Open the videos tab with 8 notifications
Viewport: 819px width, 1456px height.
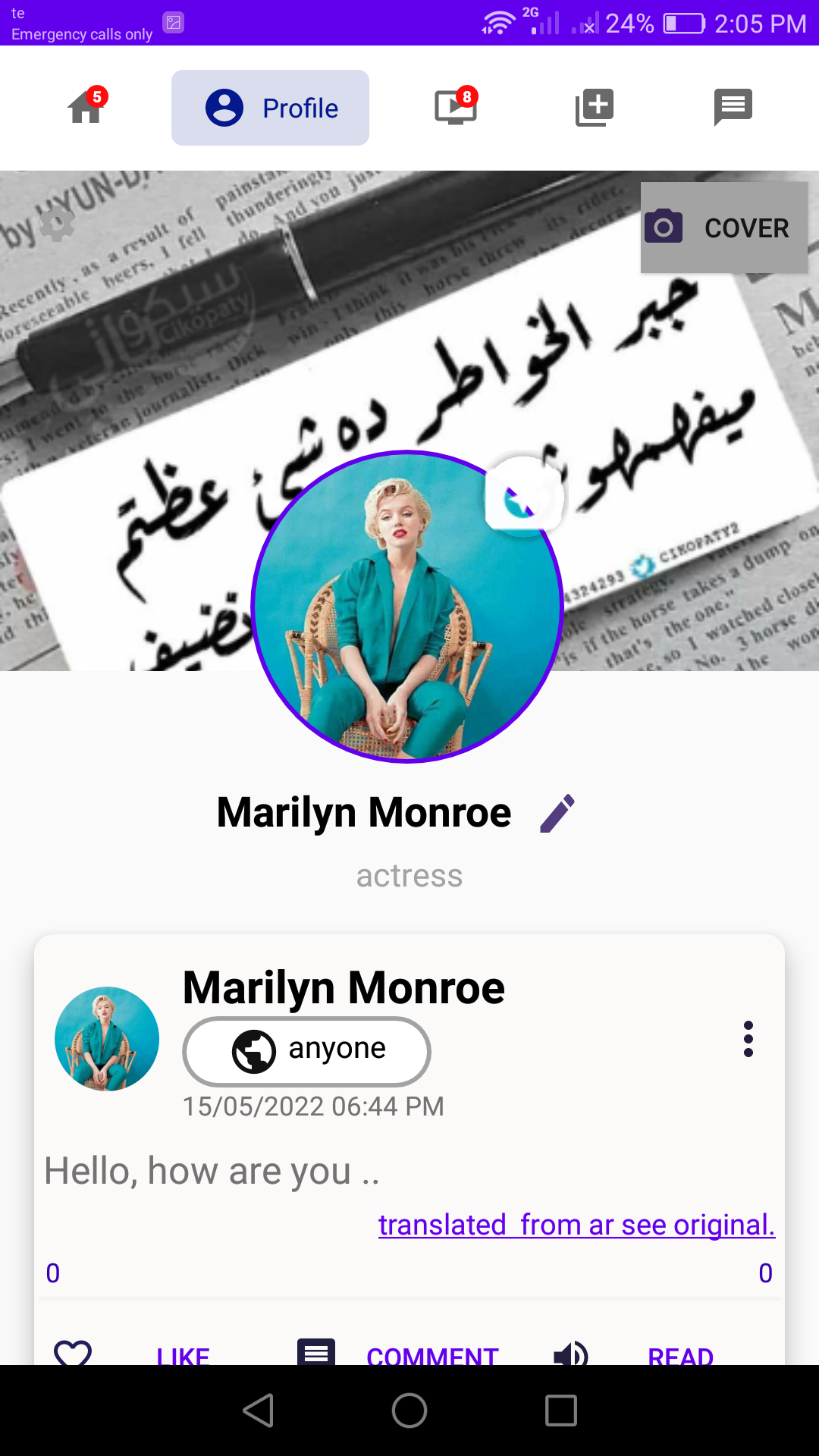click(x=455, y=107)
